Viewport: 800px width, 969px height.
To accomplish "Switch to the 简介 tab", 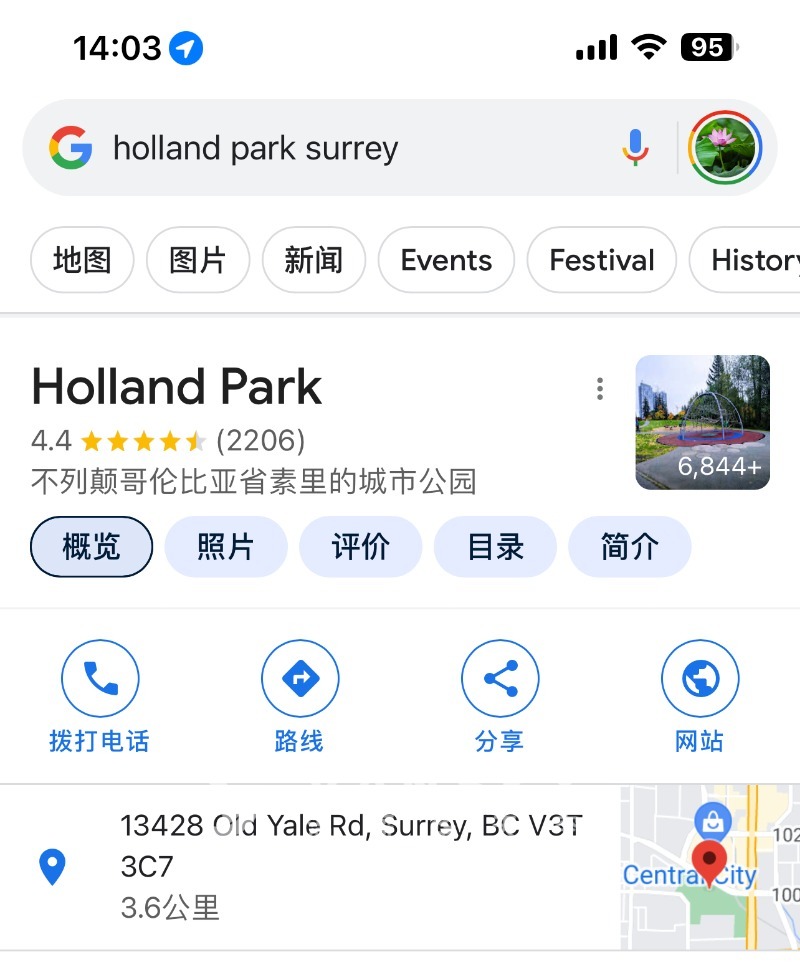I will tap(629, 547).
